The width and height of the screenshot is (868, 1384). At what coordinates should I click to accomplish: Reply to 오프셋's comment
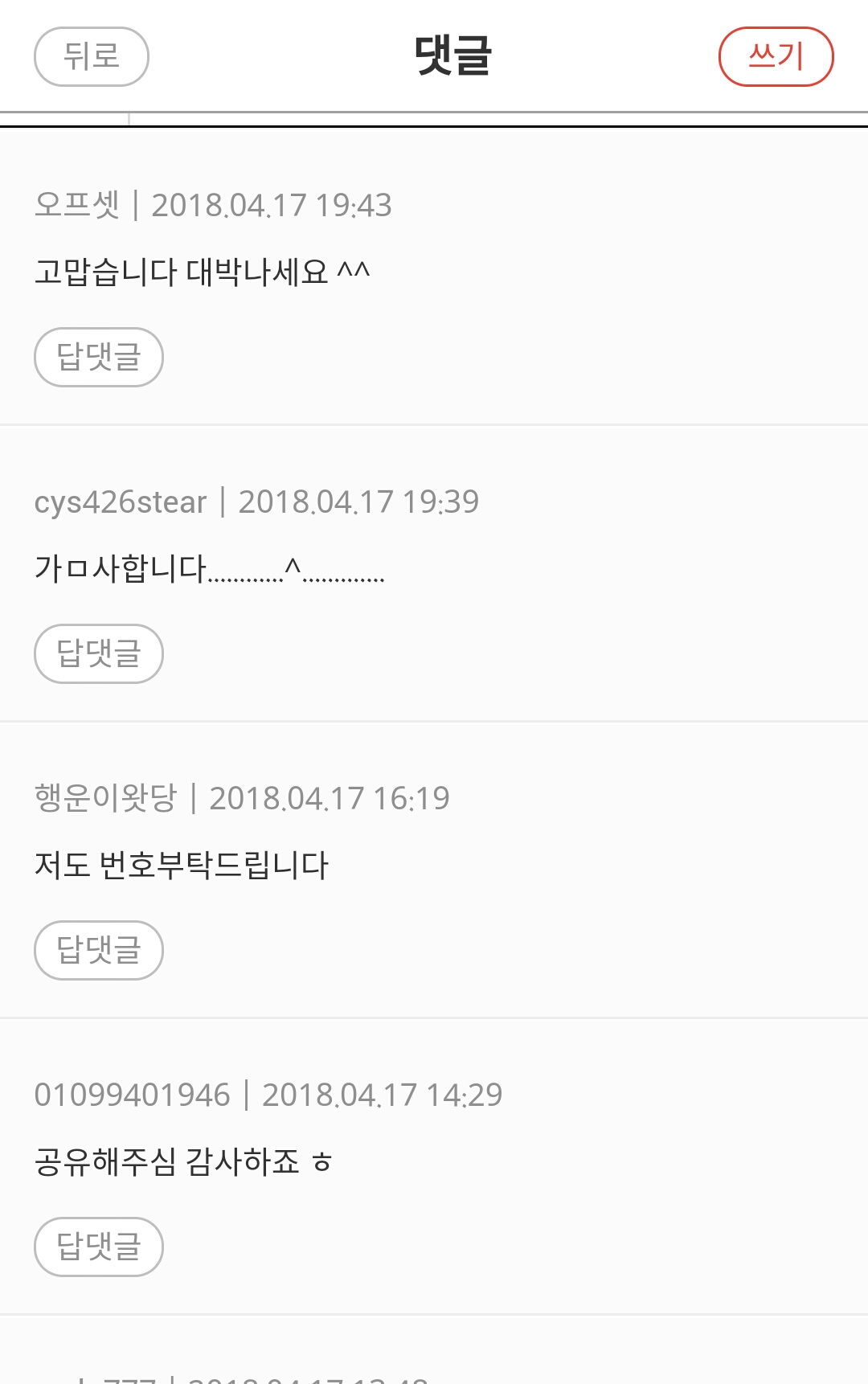coord(99,357)
